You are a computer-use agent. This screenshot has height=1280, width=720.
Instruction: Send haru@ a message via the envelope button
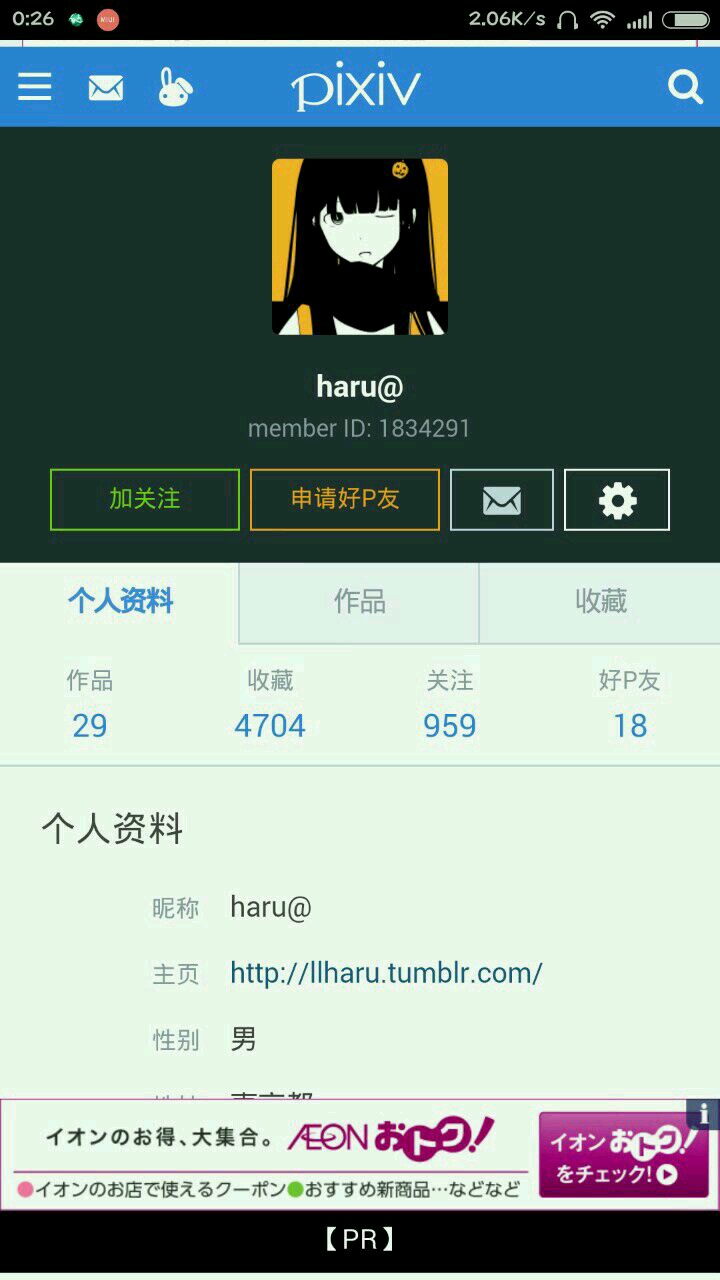pyautogui.click(x=501, y=499)
